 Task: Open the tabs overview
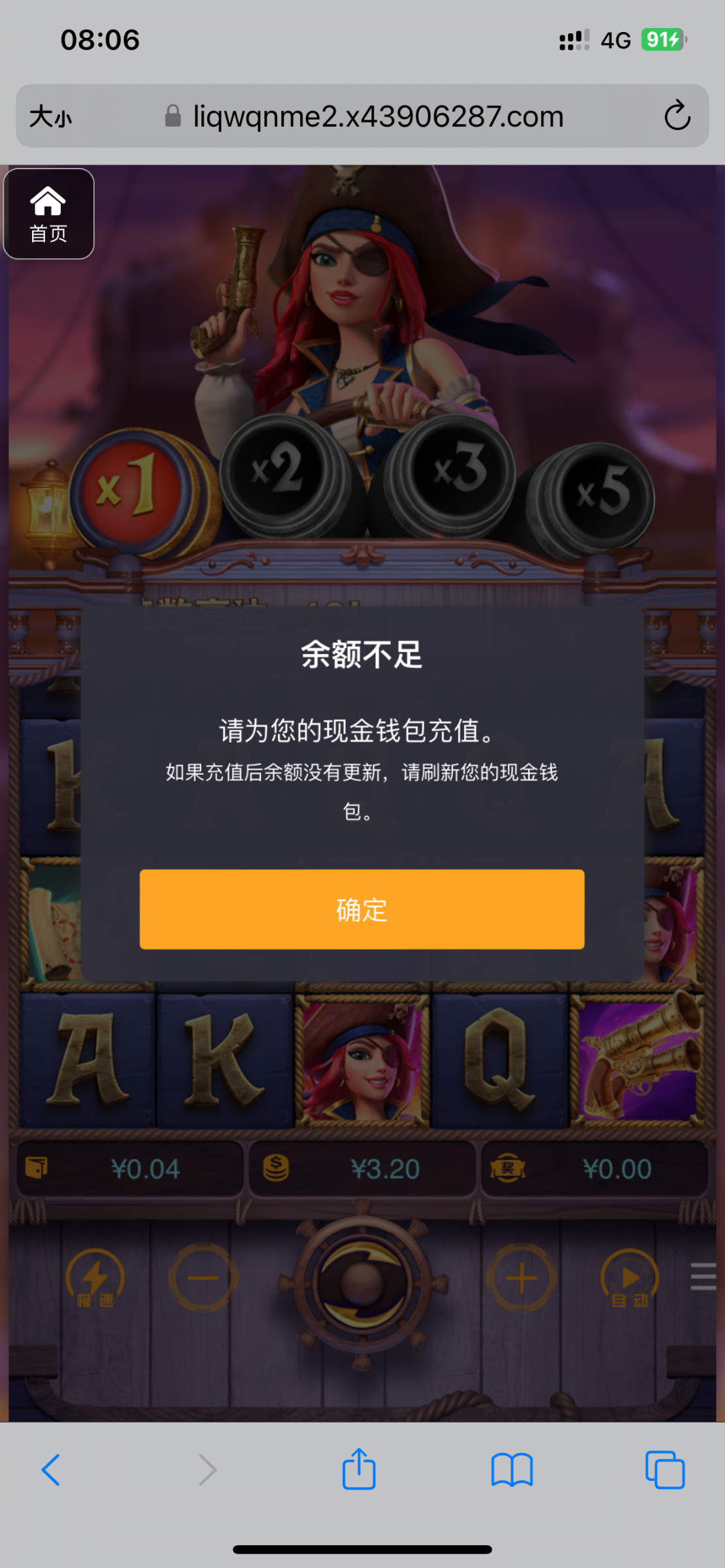664,1470
